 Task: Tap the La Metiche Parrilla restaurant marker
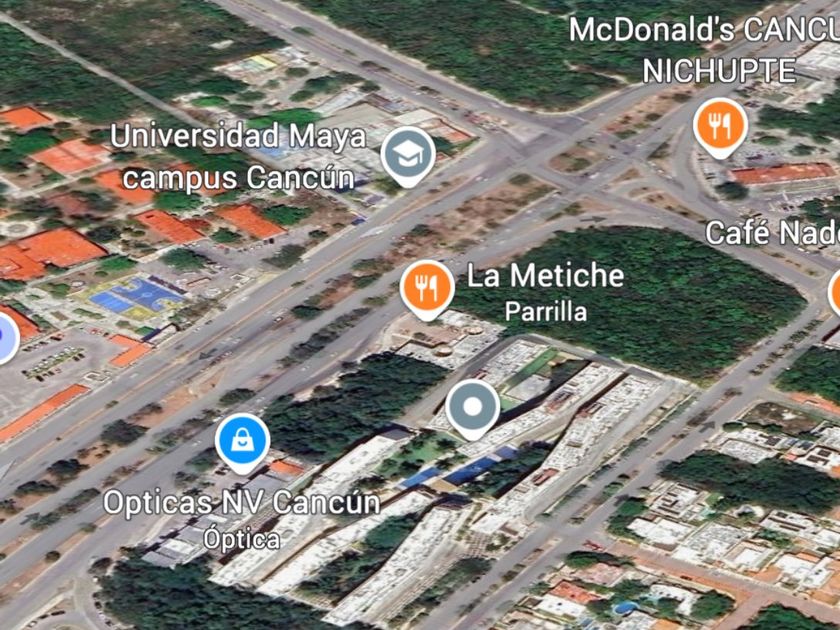427,287
